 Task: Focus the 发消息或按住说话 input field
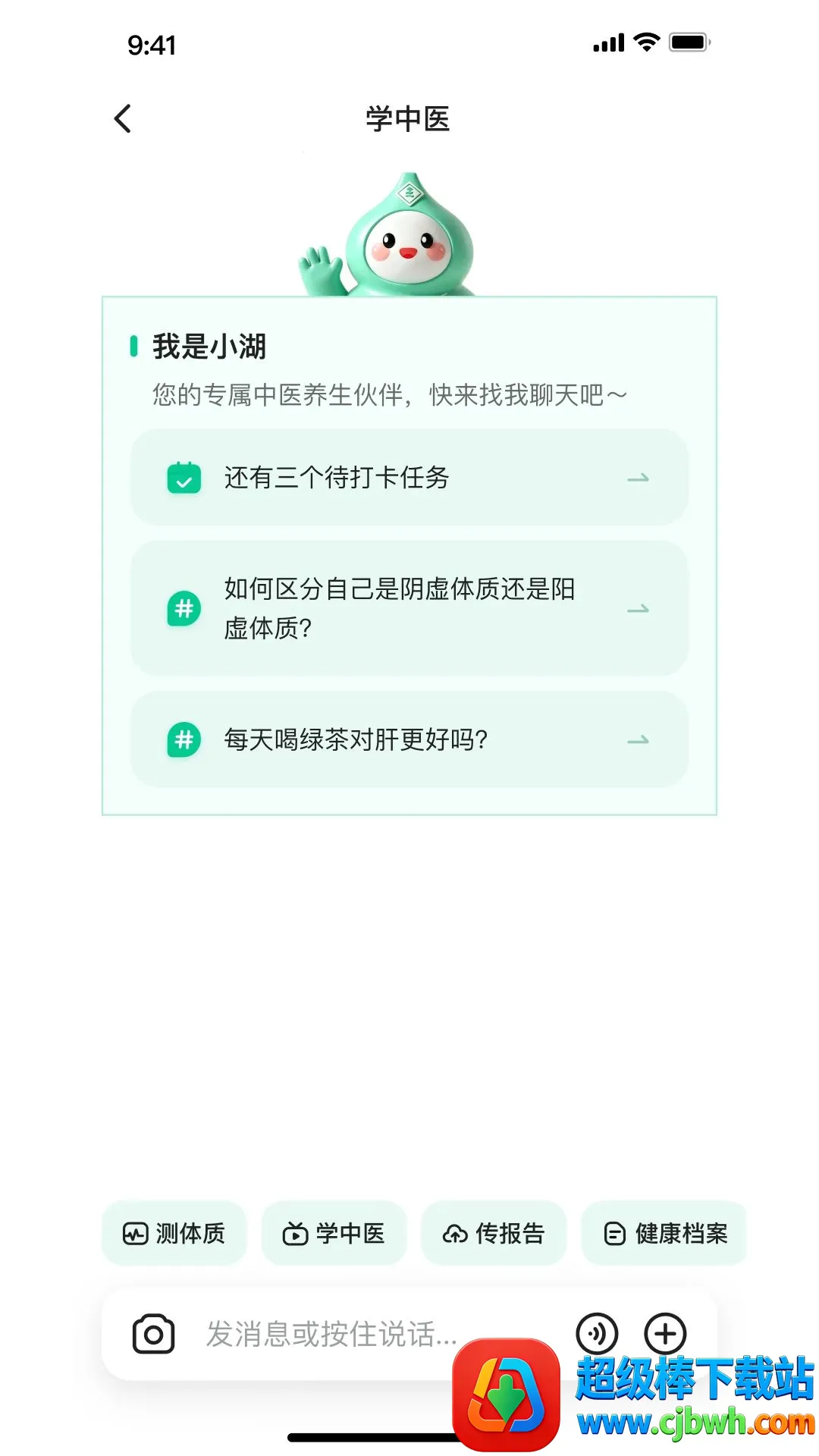(x=332, y=1334)
